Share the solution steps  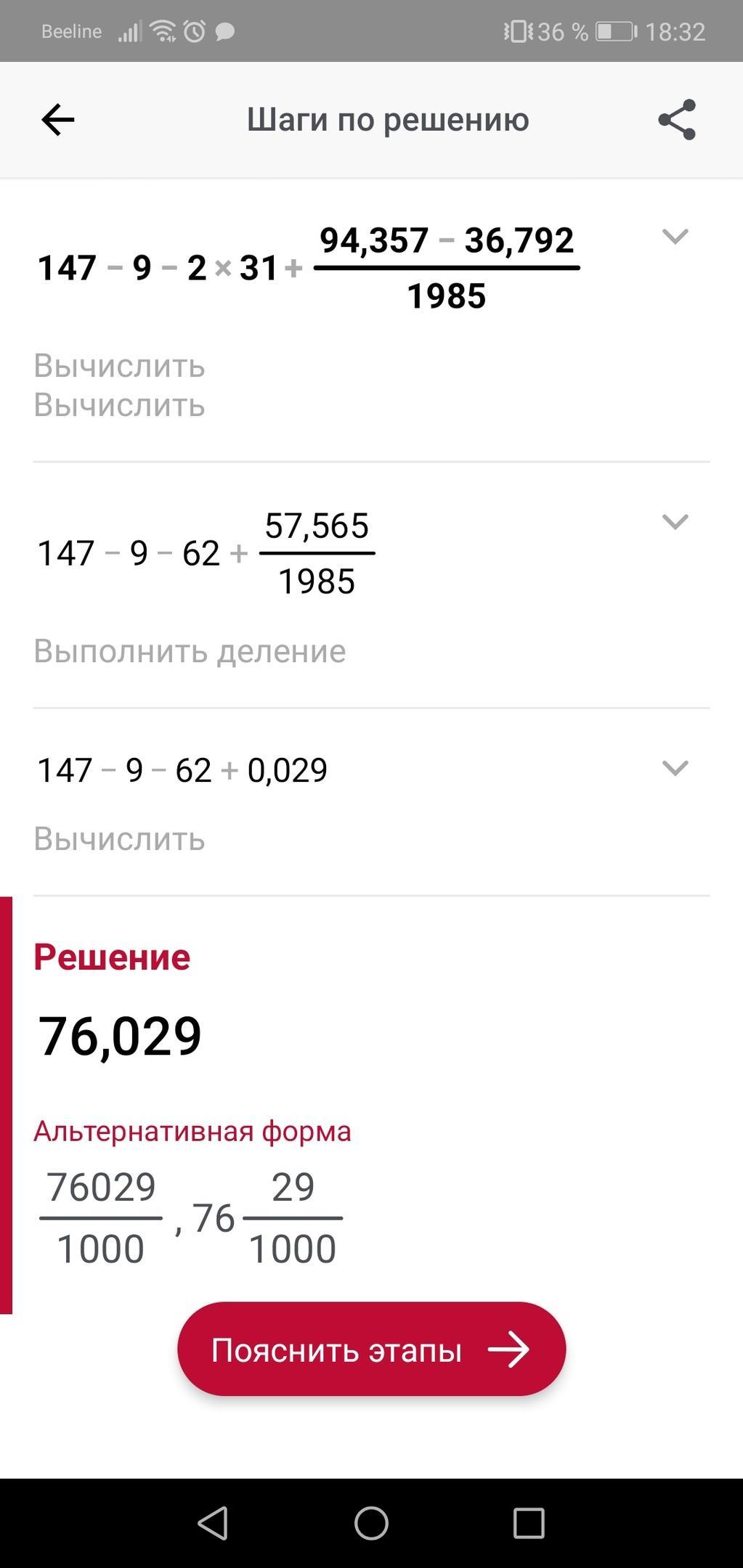pos(677,120)
